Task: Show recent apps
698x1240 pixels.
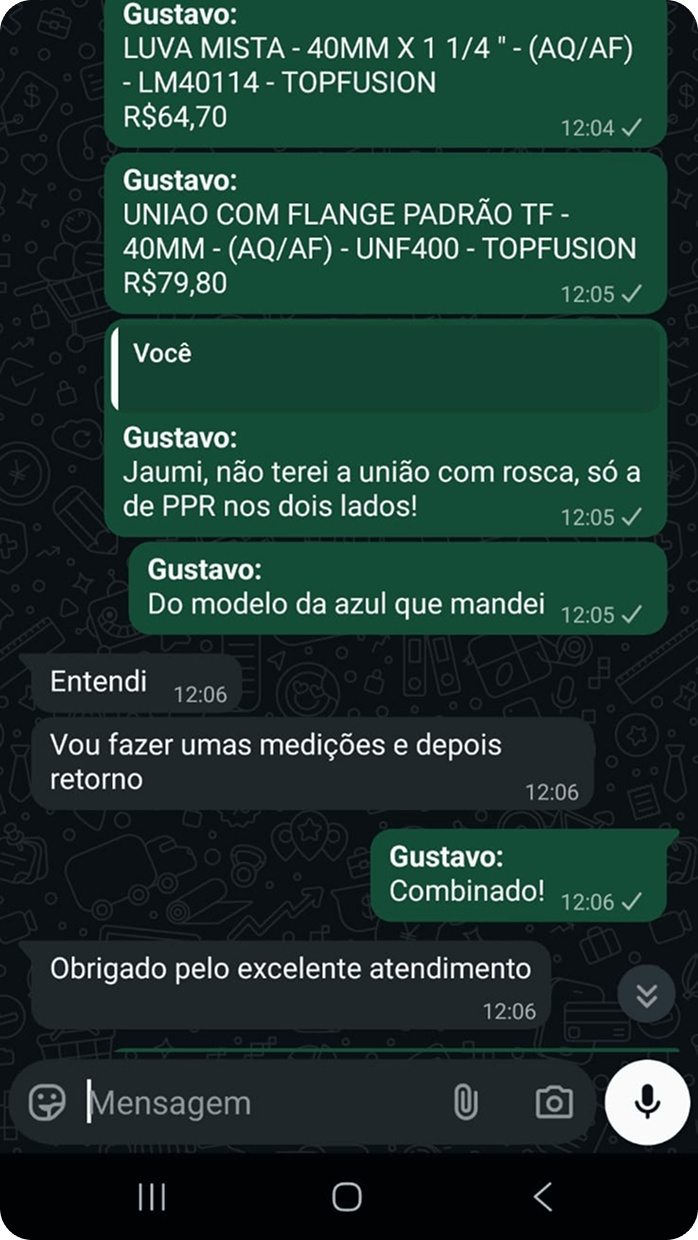Action: point(152,1196)
